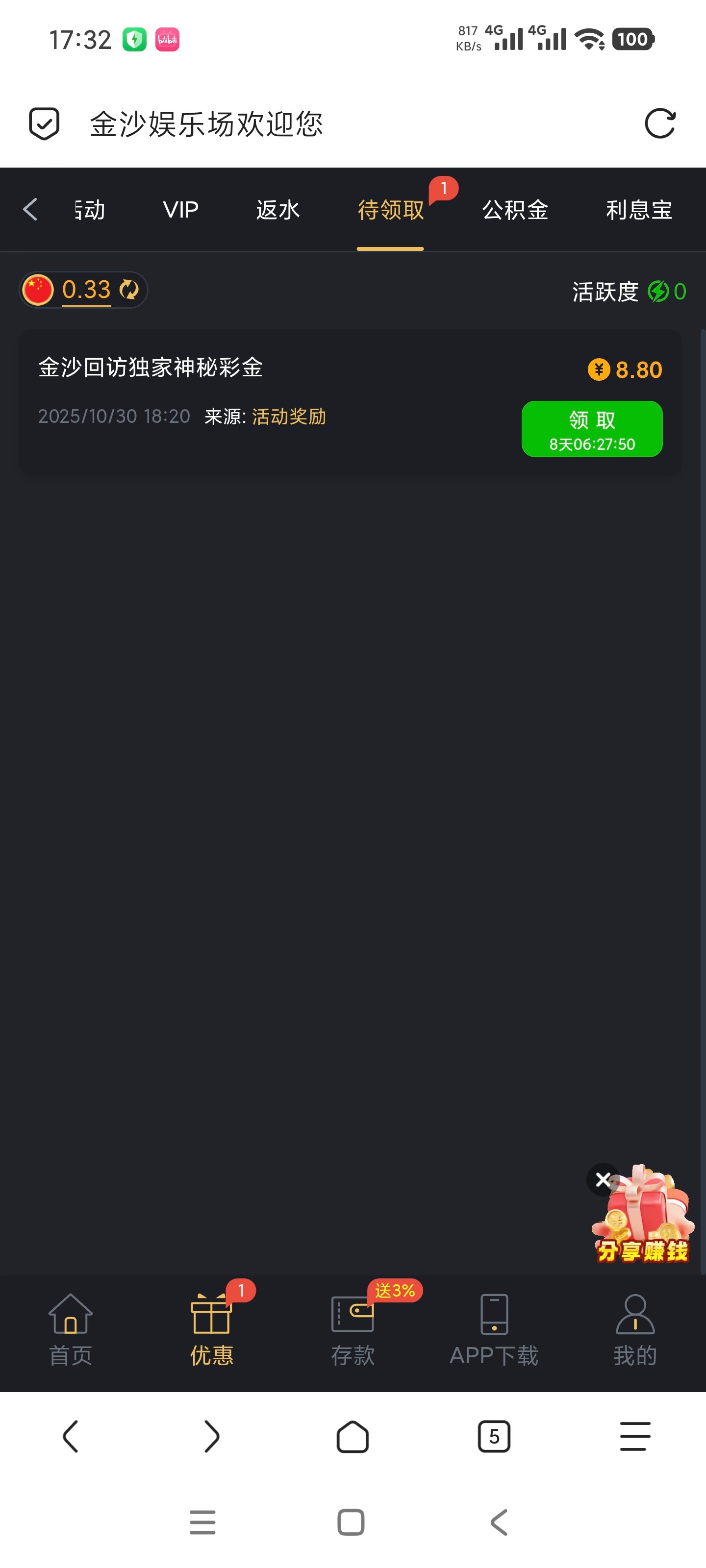Switch to the 返水 tab
Image resolution: width=706 pixels, height=1568 pixels.
tap(278, 210)
